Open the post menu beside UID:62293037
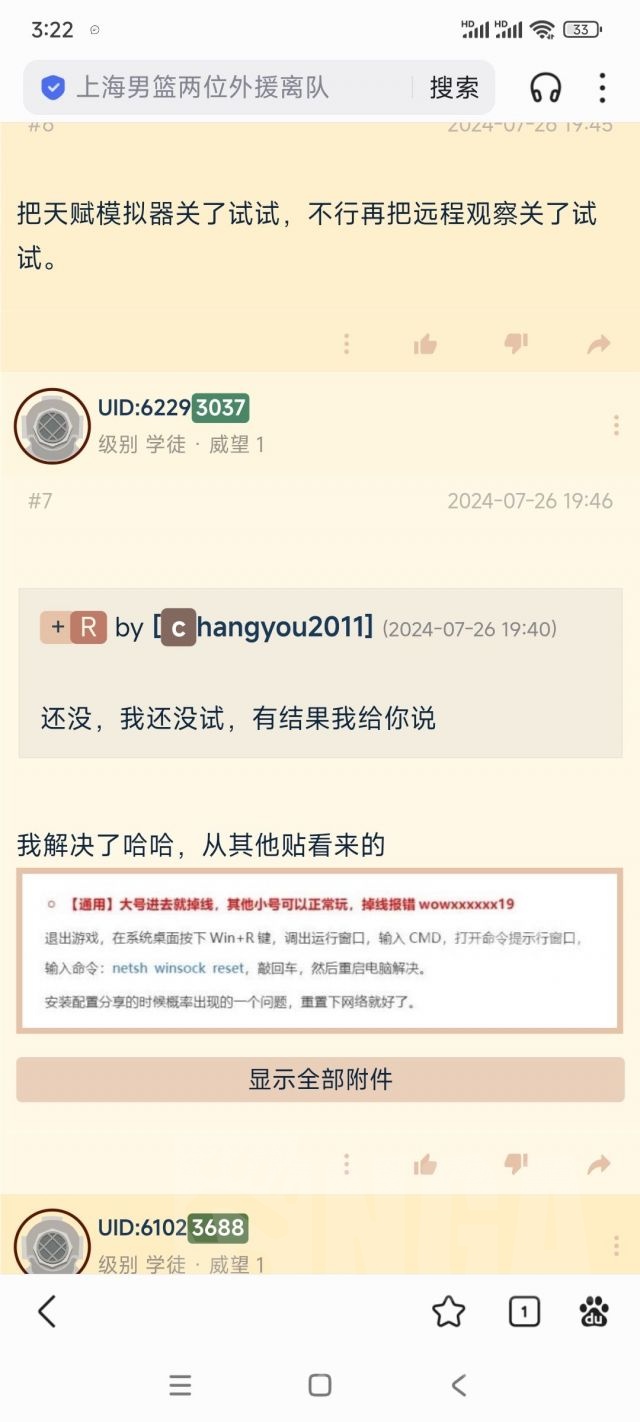The height and width of the screenshot is (1422, 640). coord(616,426)
